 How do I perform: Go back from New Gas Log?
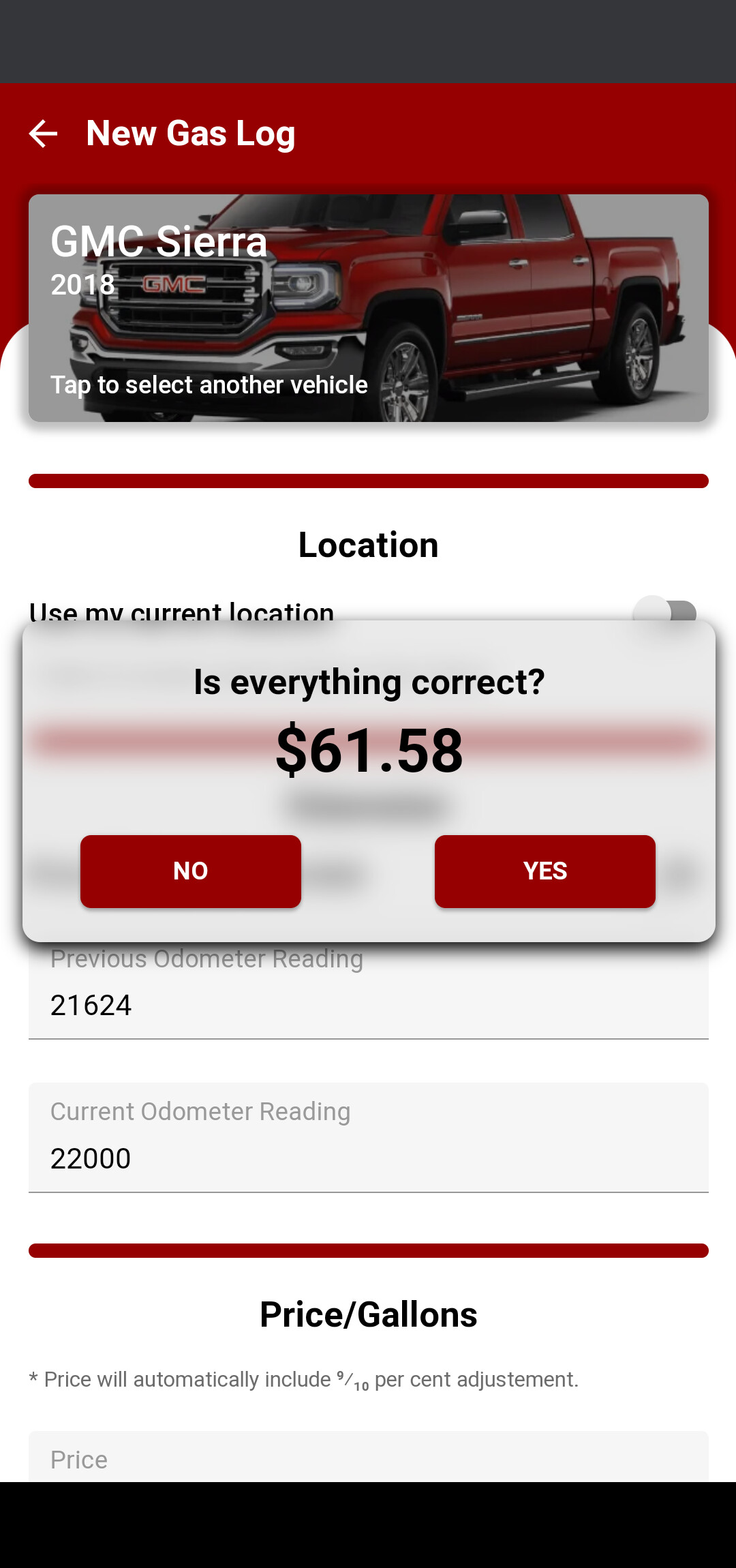43,134
